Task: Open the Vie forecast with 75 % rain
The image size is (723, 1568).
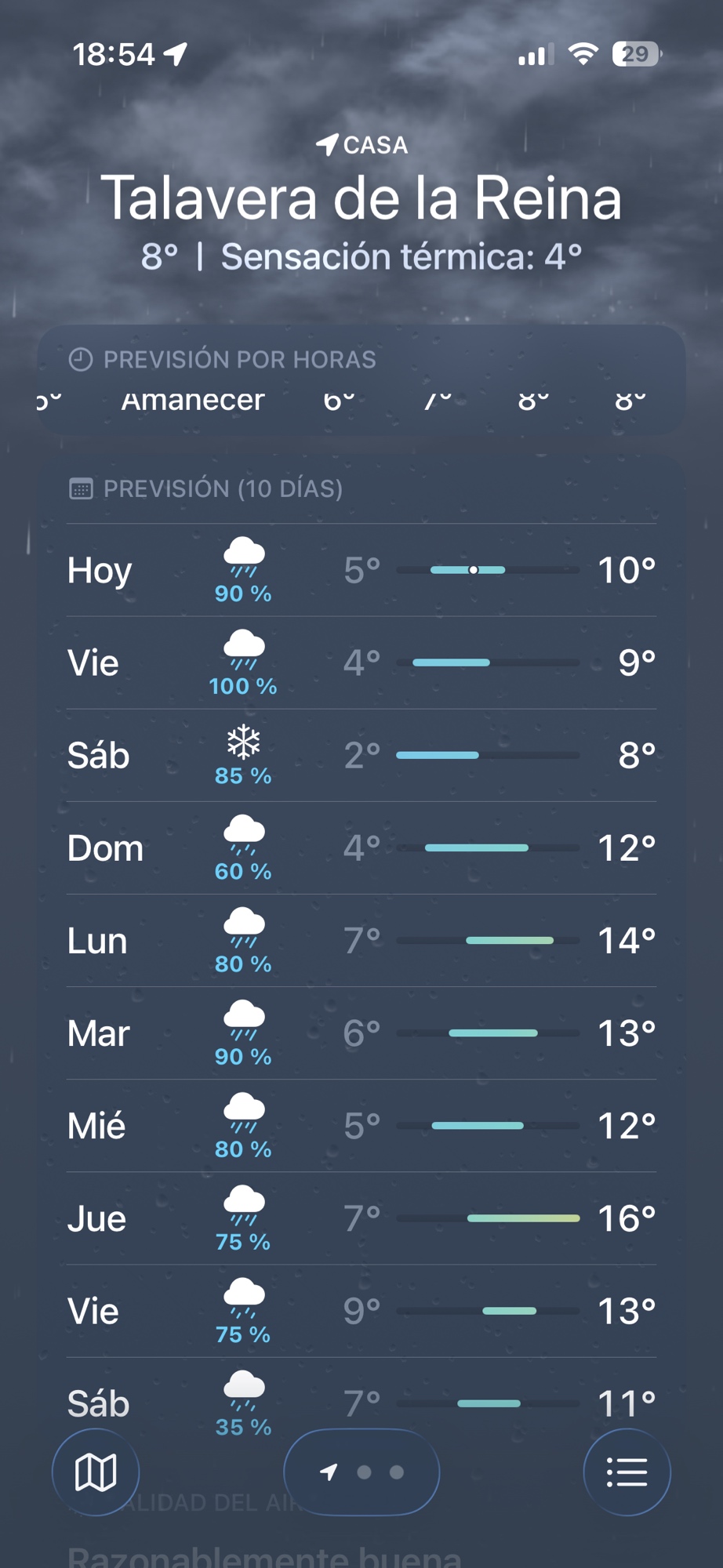Action: [x=361, y=1310]
